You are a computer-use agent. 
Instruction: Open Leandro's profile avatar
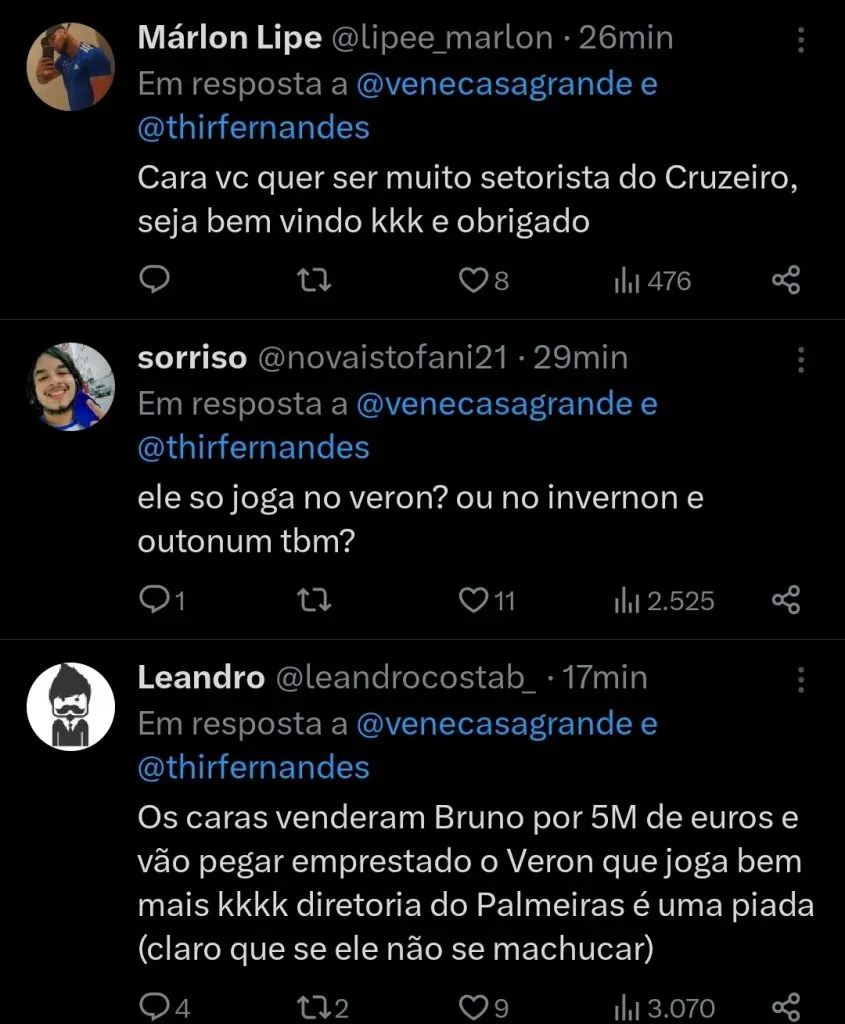(70, 706)
